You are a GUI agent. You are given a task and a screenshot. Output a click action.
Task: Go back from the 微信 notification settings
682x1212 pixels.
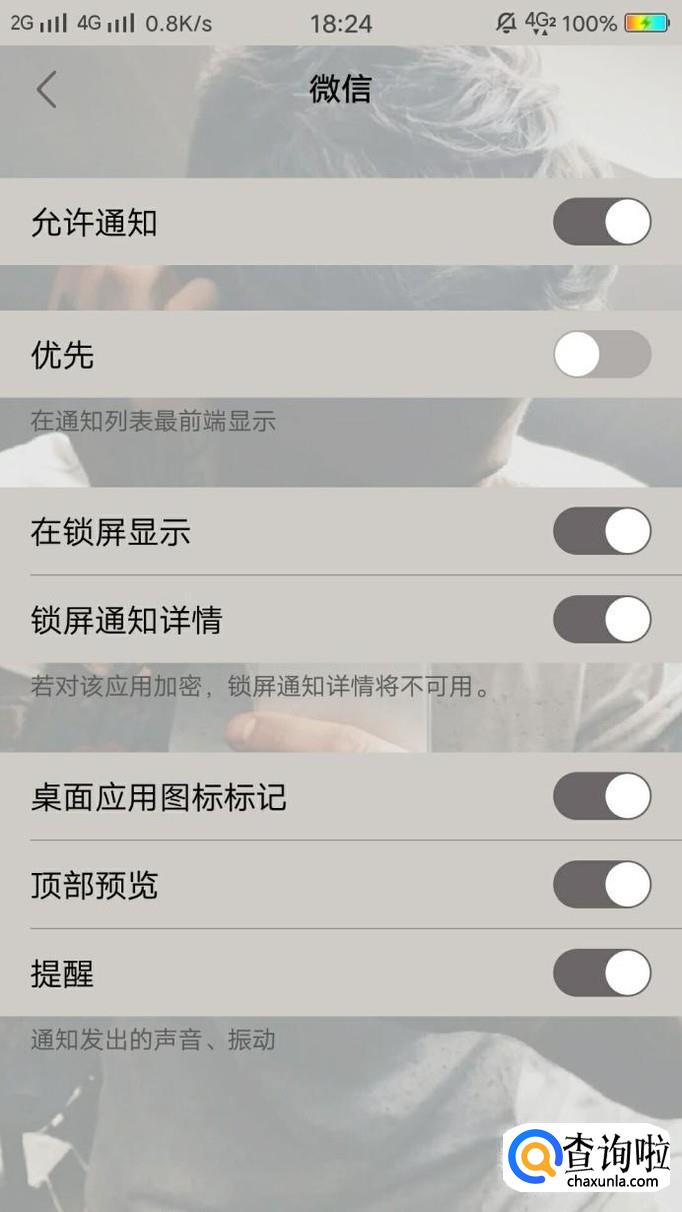46,90
